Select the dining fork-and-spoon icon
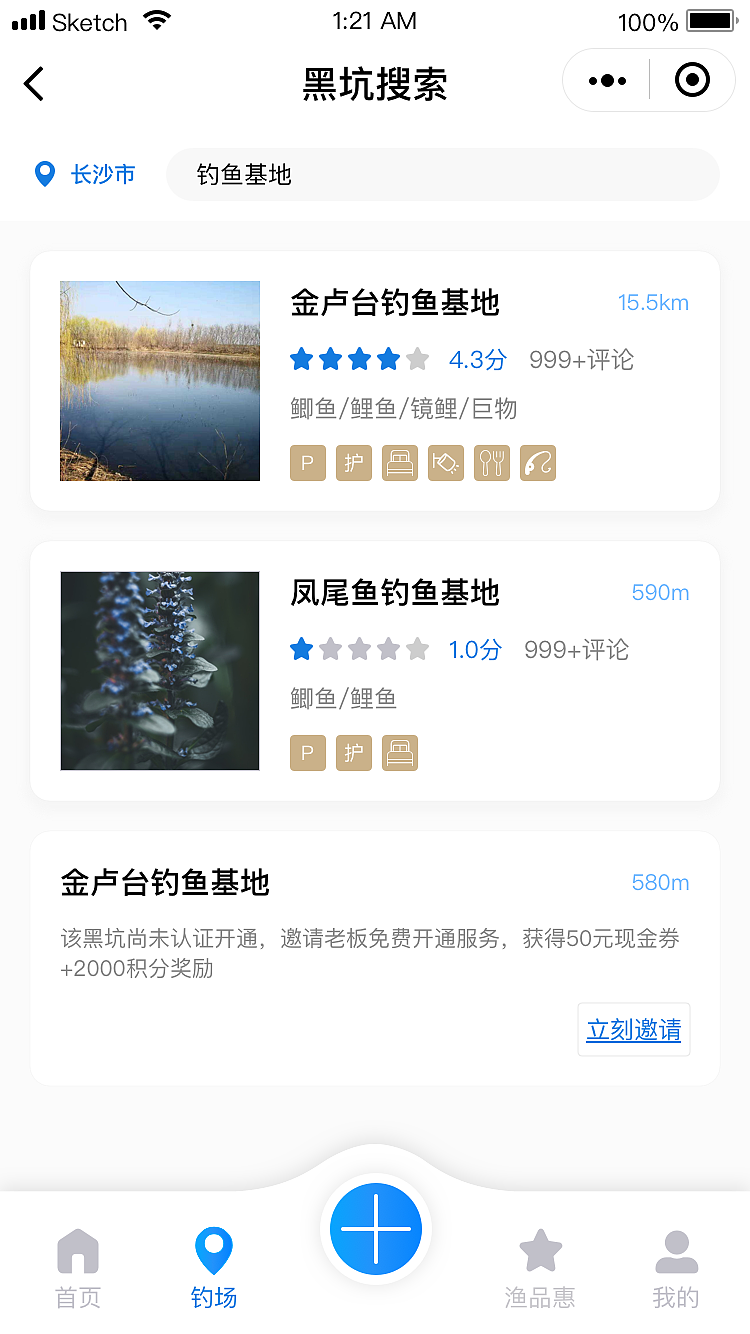 (492, 463)
